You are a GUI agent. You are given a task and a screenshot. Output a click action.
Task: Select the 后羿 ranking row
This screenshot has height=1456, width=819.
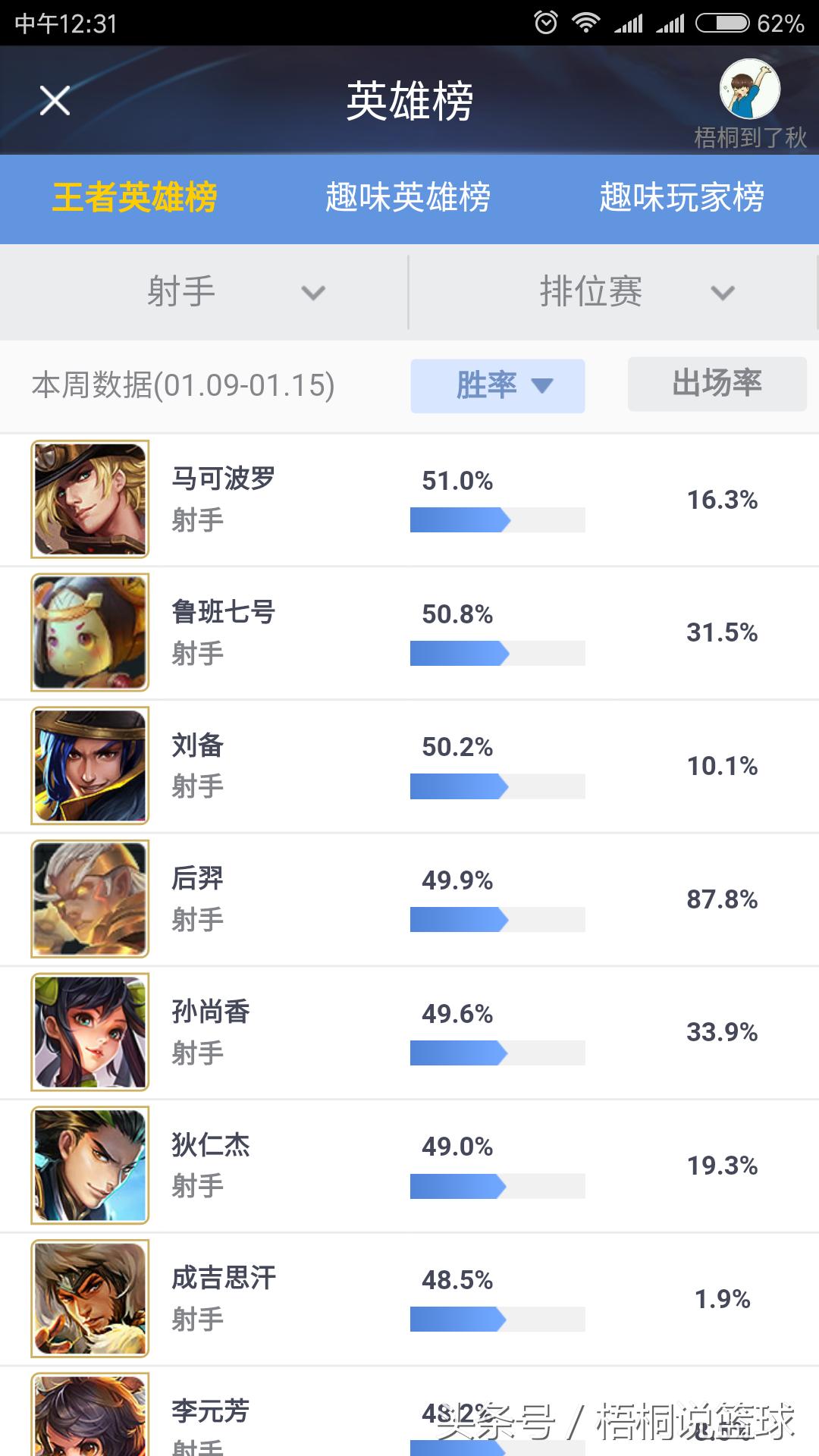(x=409, y=898)
